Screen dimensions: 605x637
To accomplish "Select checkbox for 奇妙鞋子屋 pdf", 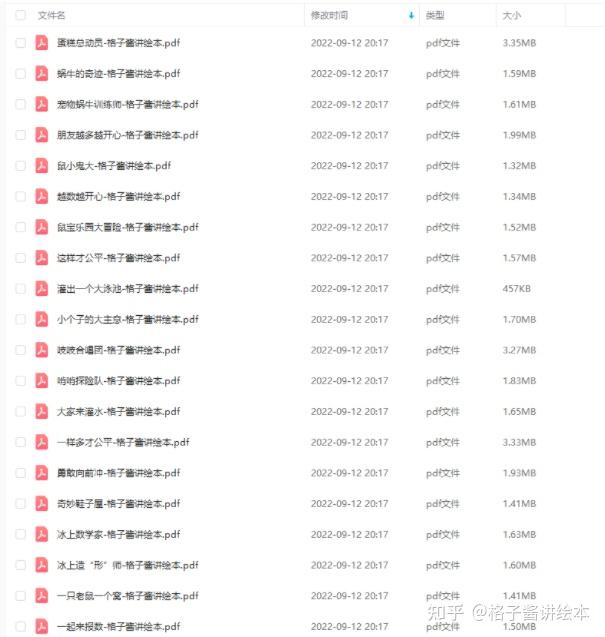I will click(21, 504).
